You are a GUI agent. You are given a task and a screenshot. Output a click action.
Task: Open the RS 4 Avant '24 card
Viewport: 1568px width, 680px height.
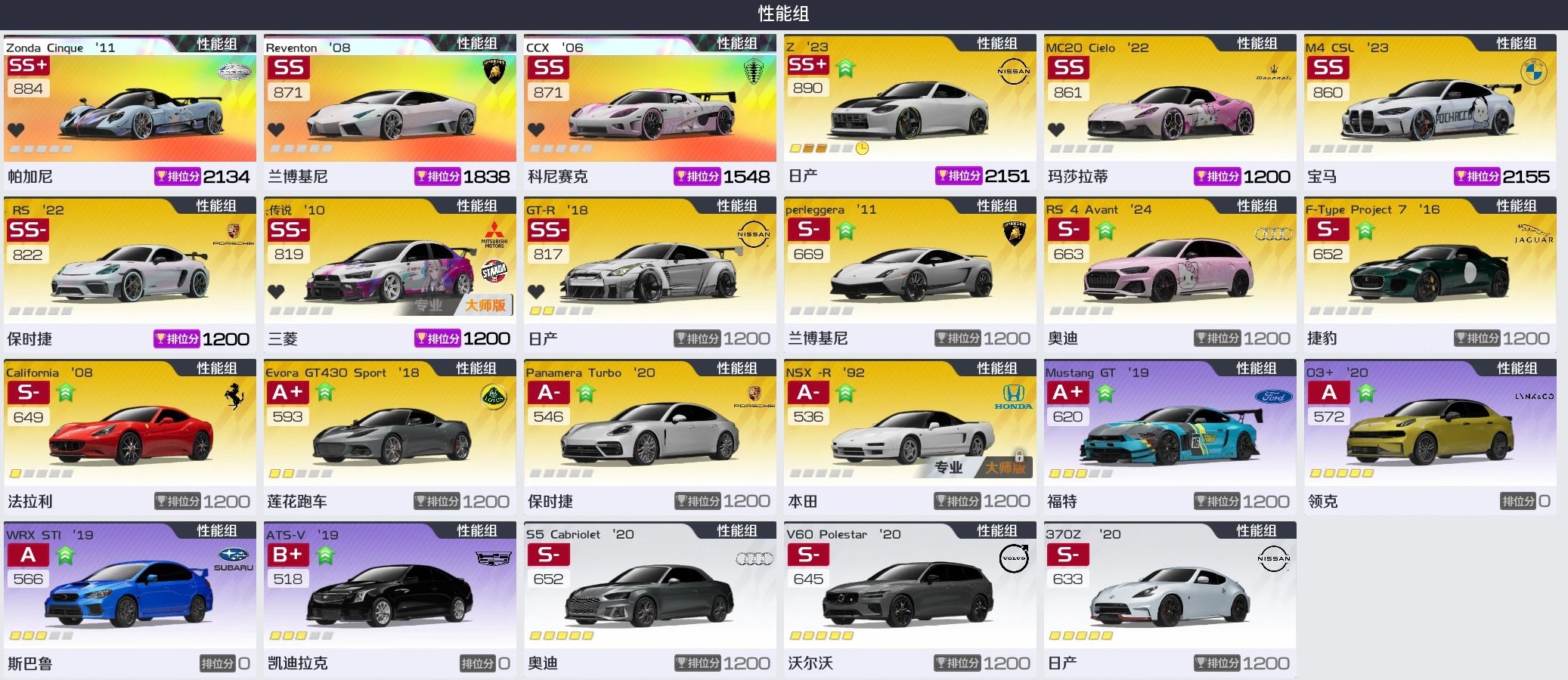(x=1170, y=272)
